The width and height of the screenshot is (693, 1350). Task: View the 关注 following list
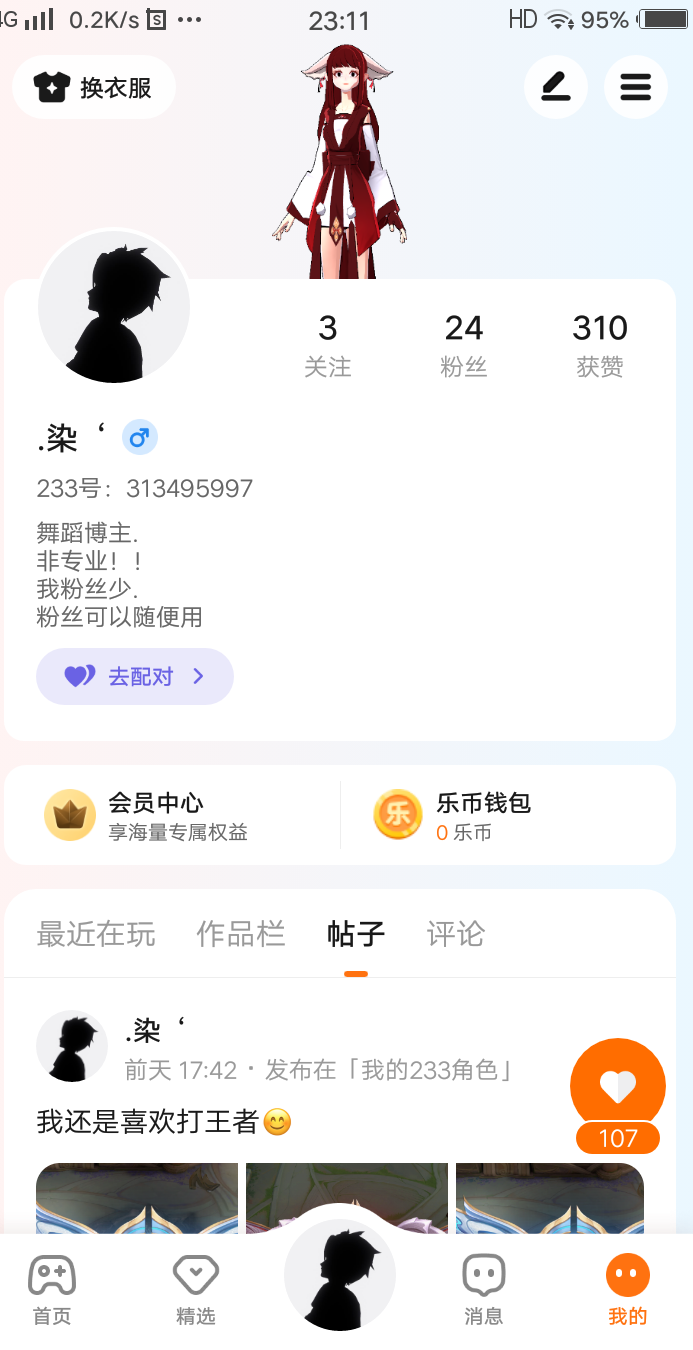click(328, 344)
